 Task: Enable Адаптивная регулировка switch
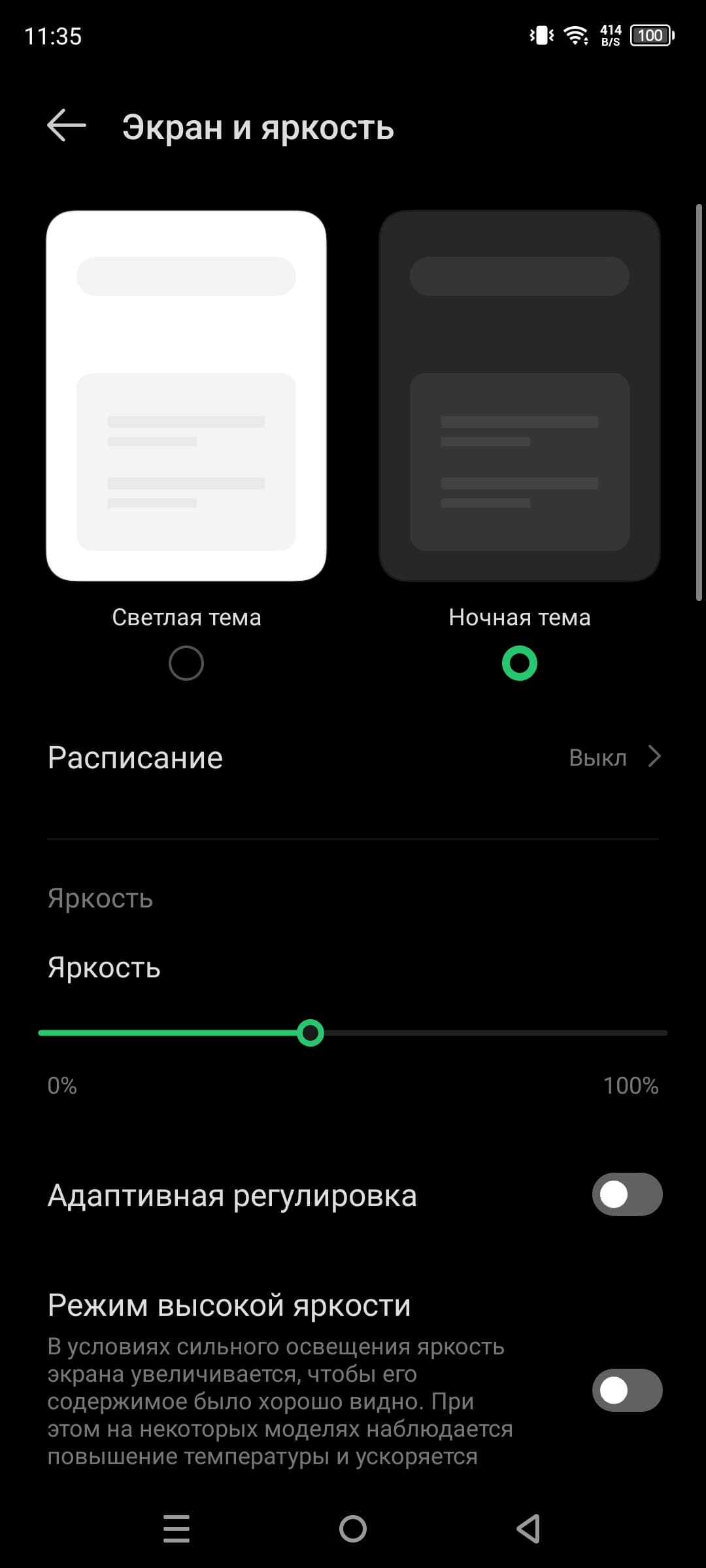627,1194
